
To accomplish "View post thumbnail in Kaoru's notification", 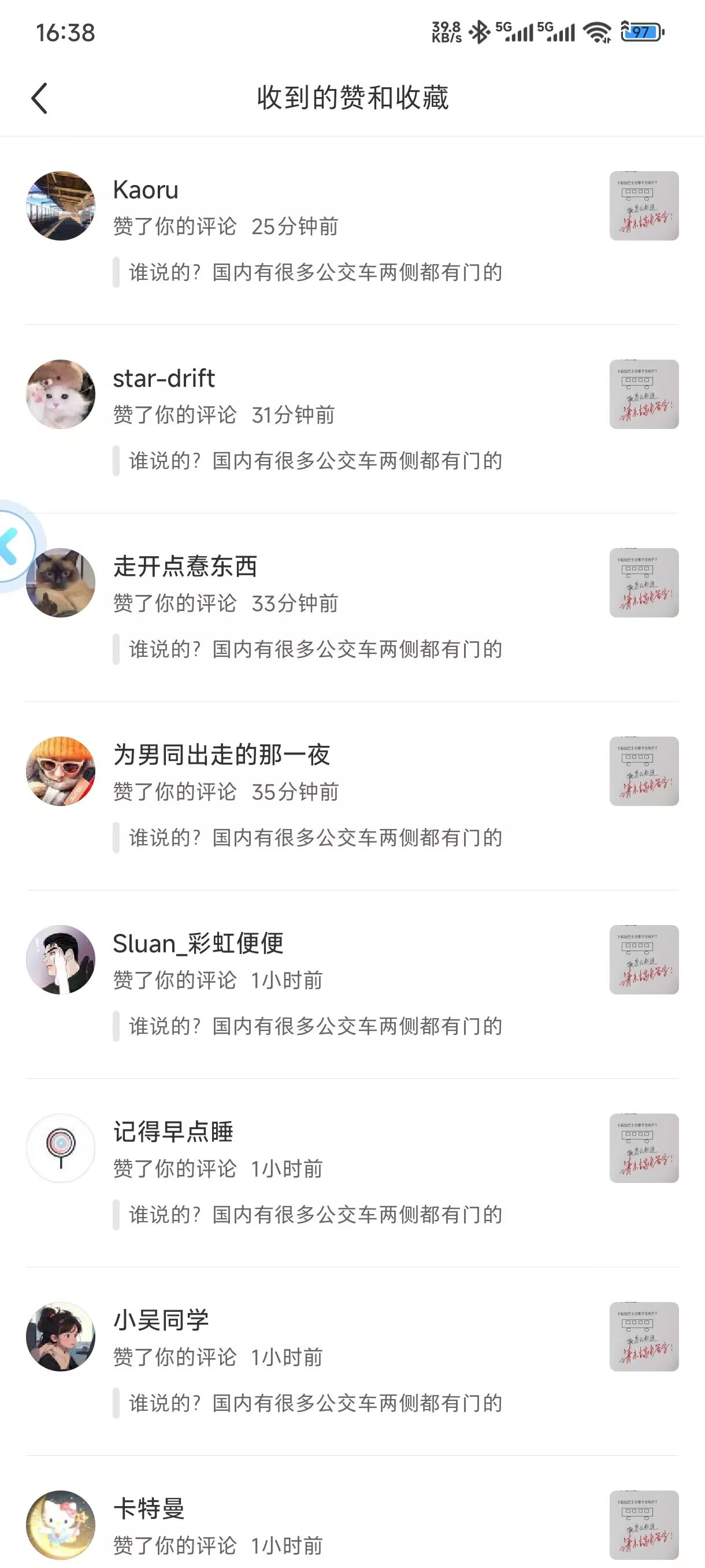I will [x=644, y=206].
